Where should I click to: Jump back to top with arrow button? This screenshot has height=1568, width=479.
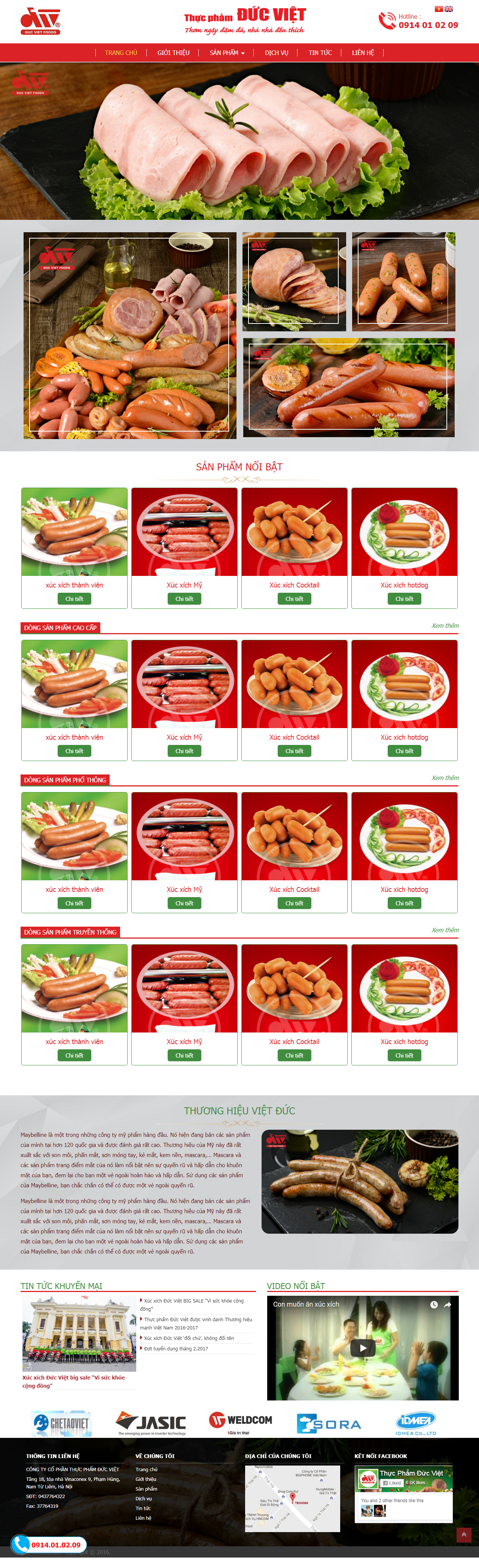(x=464, y=1534)
